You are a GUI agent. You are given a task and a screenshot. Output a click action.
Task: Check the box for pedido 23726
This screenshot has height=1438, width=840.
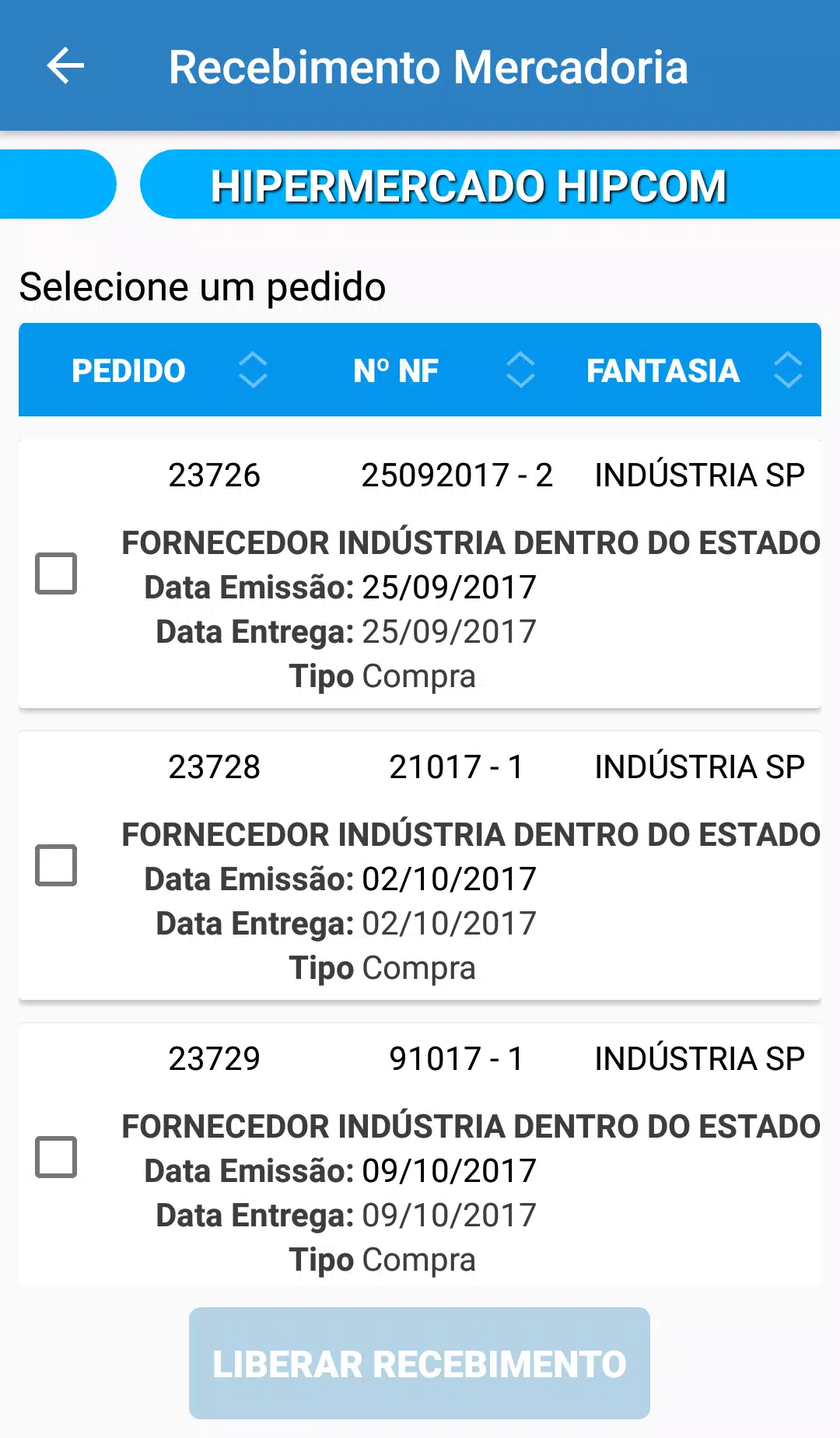pyautogui.click(x=56, y=573)
